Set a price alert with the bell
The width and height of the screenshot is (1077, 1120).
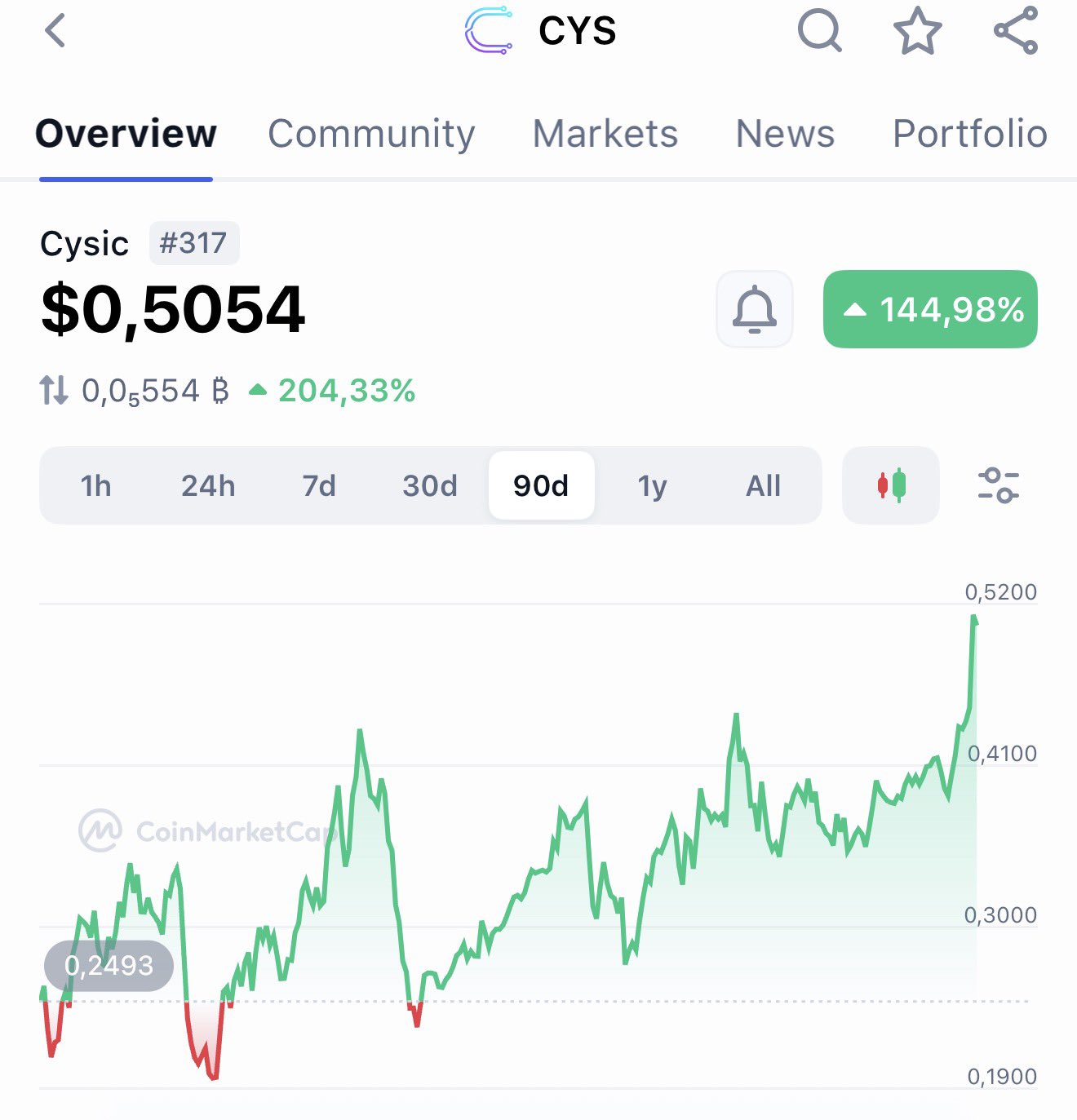[x=755, y=309]
